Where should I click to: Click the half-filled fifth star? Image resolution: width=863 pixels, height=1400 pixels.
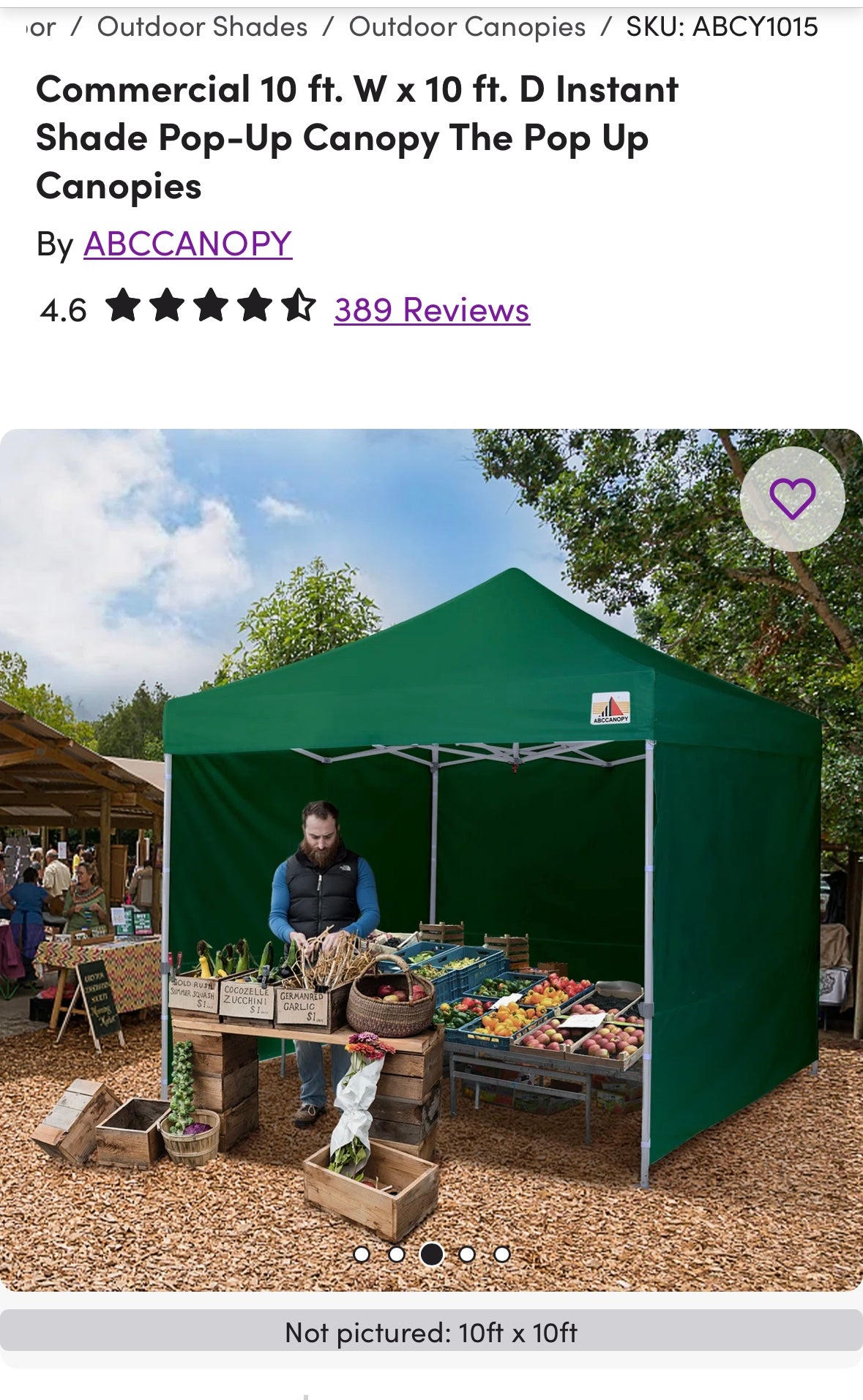[300, 310]
